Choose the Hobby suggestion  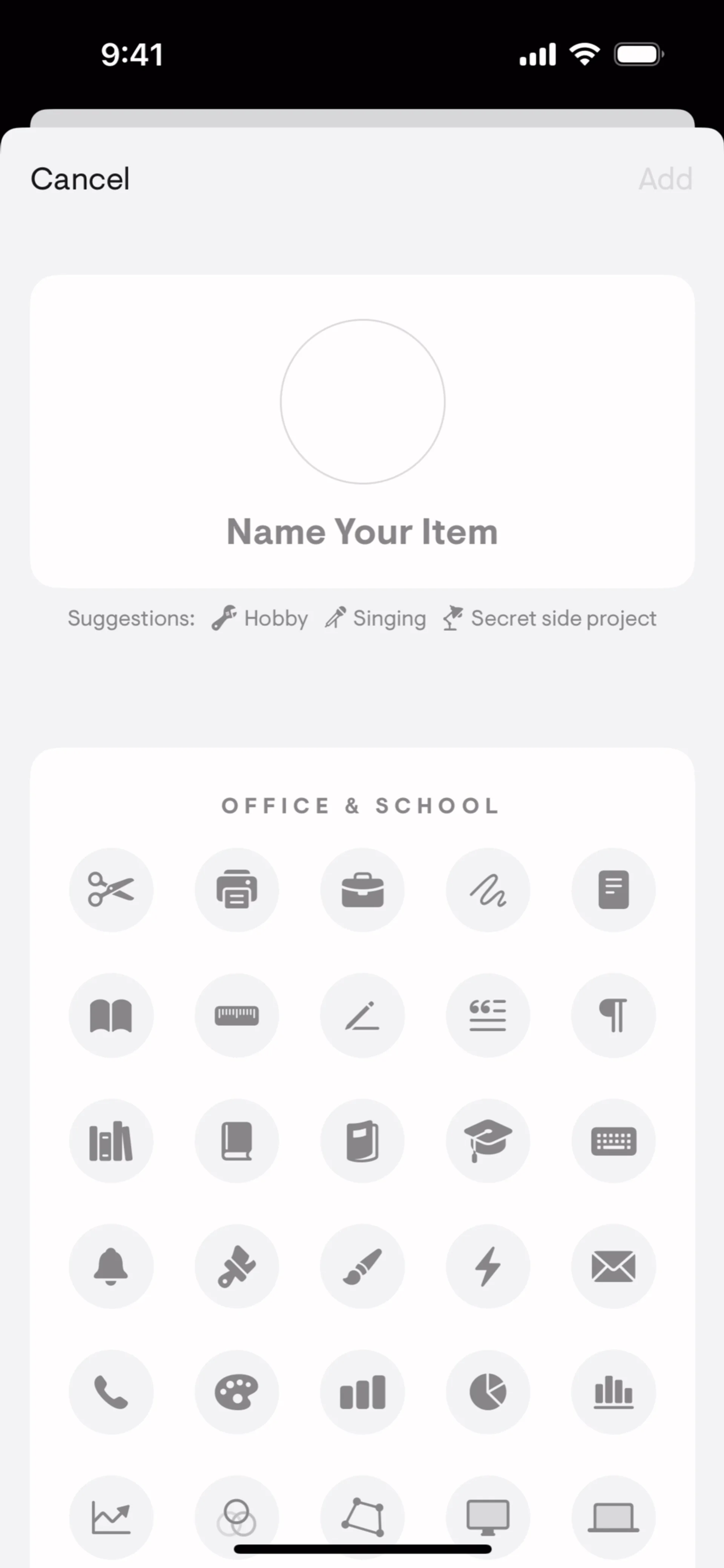pos(261,618)
